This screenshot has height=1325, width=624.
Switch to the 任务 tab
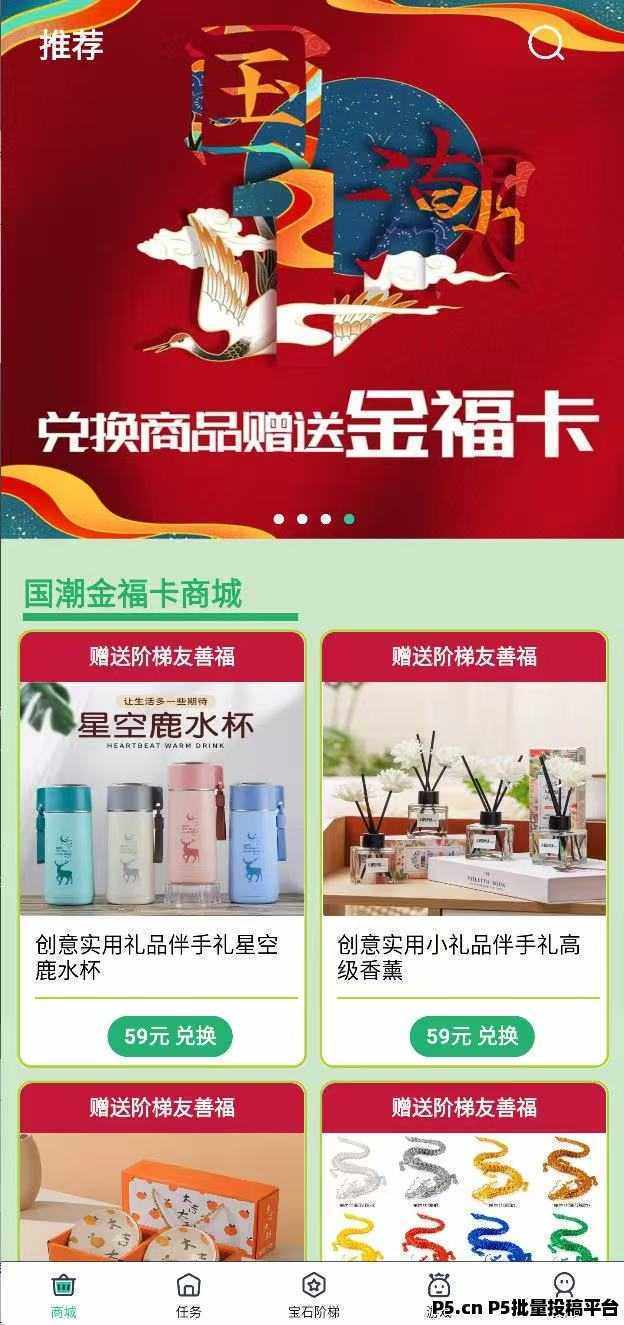[188, 1295]
